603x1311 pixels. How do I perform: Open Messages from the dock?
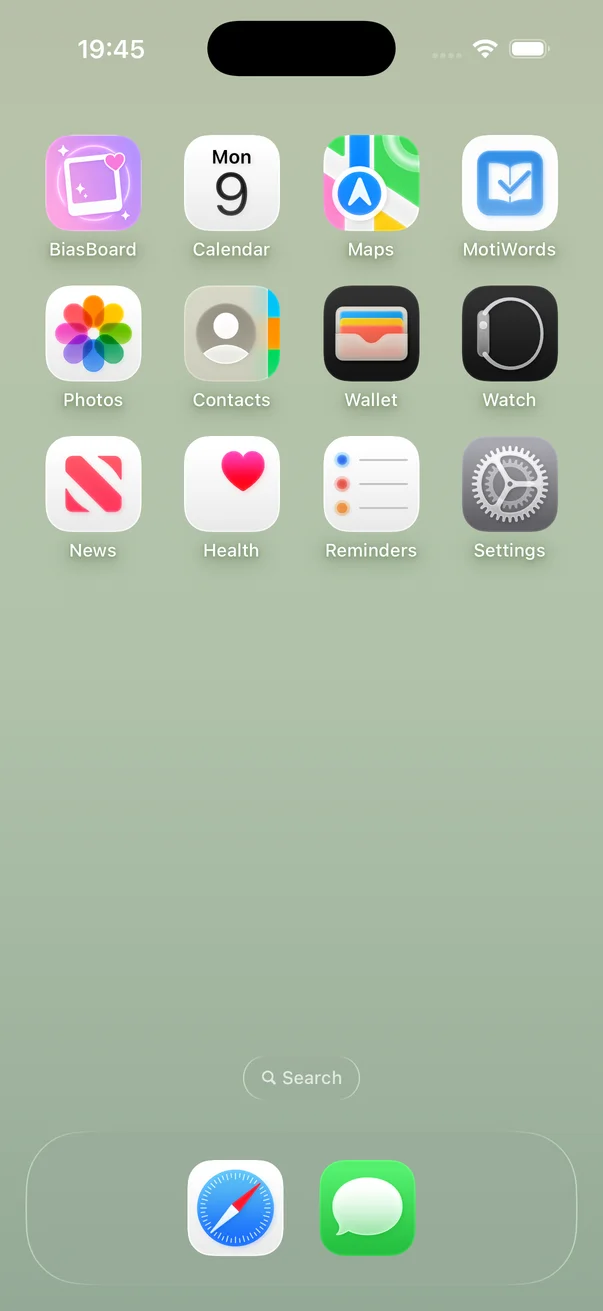point(367,1208)
